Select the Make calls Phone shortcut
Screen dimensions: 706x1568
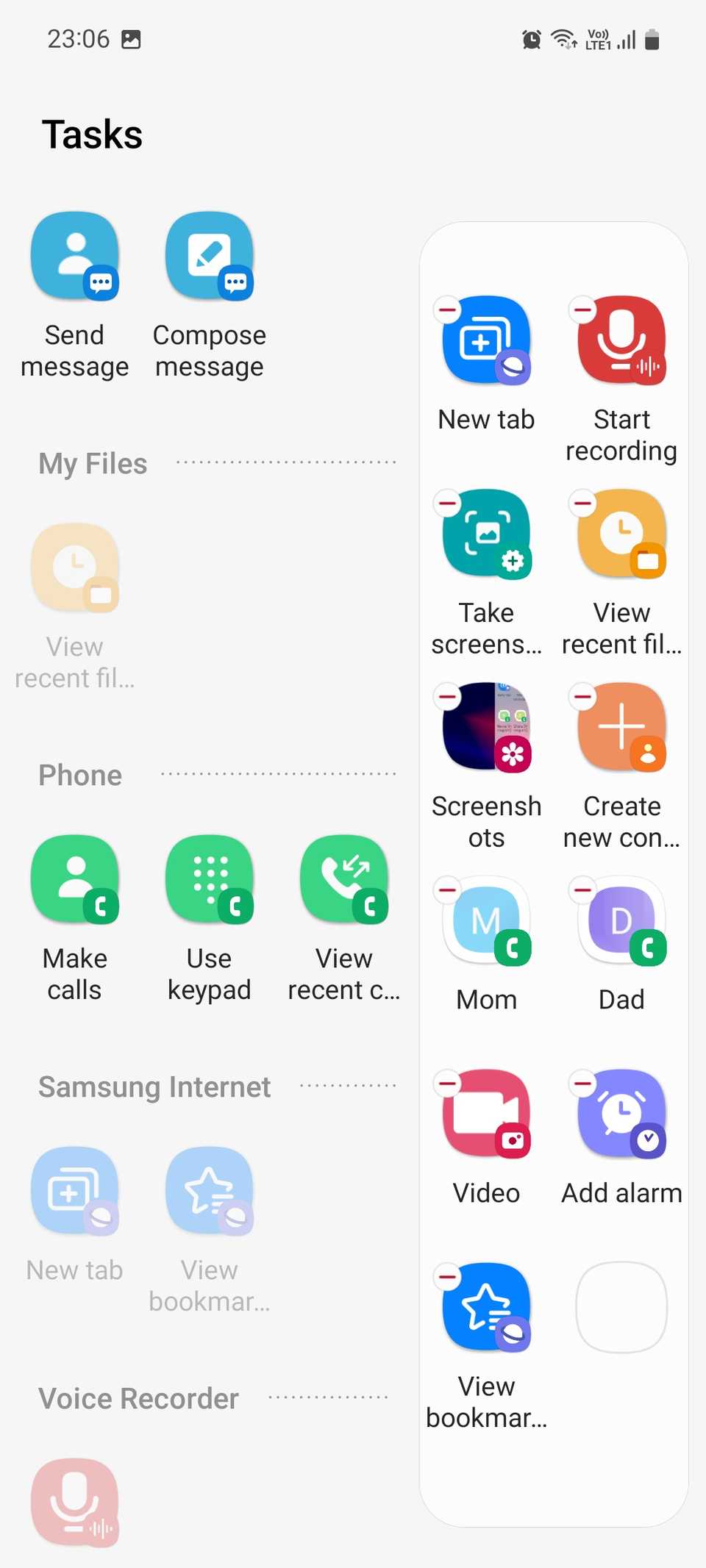[x=74, y=881]
